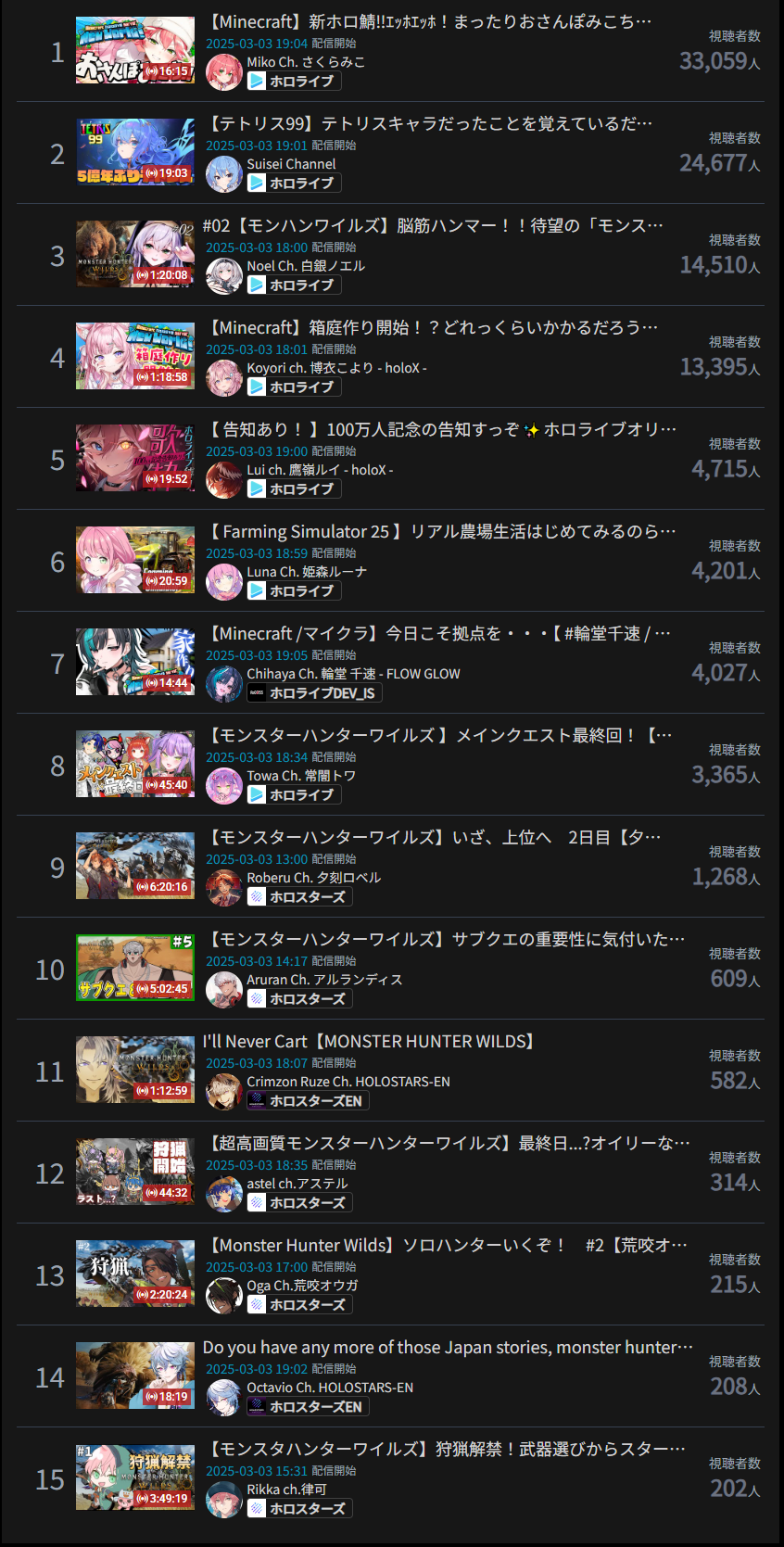
Task: Open Oga Ch. ソロハンター stream thumbnail
Action: tap(135, 1274)
